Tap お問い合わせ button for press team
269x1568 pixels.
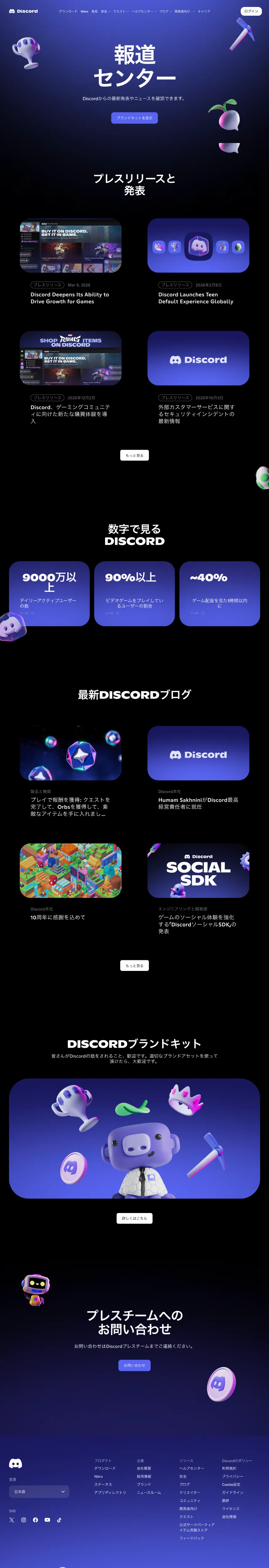tap(134, 1365)
